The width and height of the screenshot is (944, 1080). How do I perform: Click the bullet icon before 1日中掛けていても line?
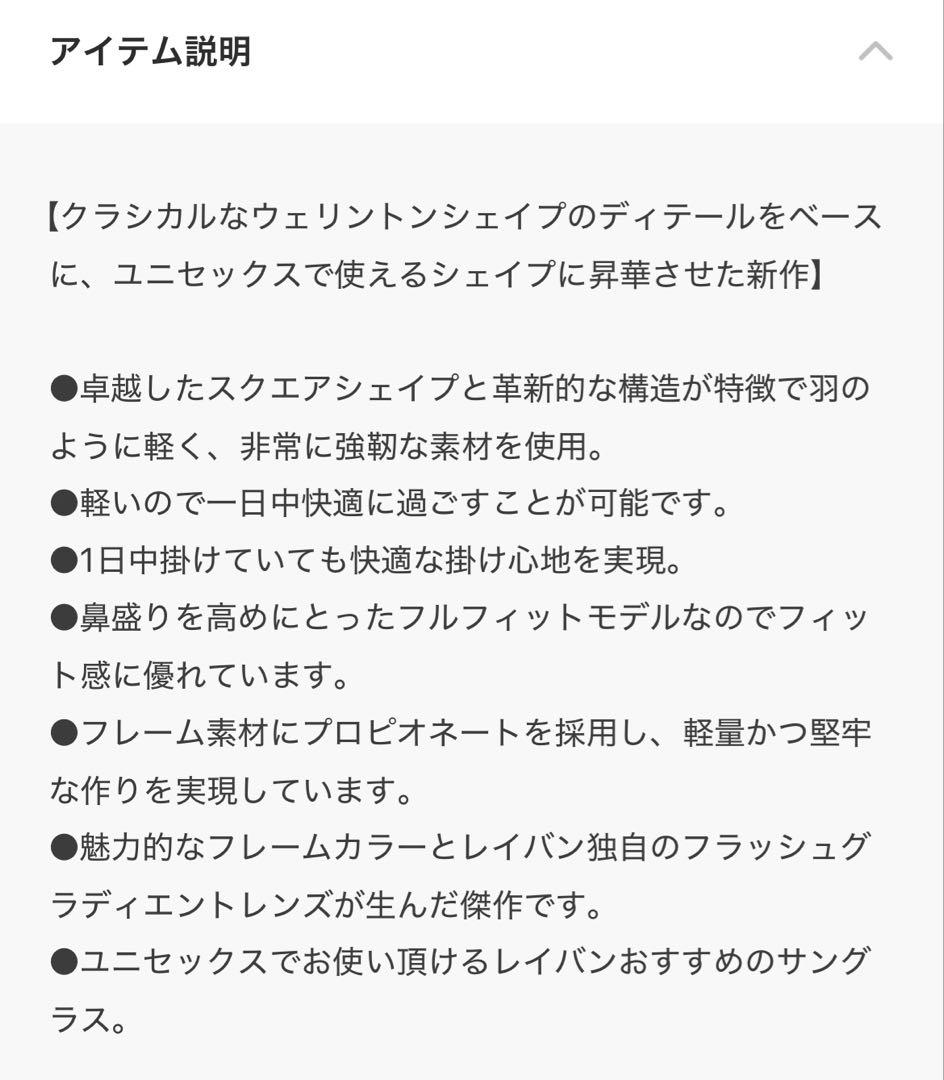click(x=62, y=559)
